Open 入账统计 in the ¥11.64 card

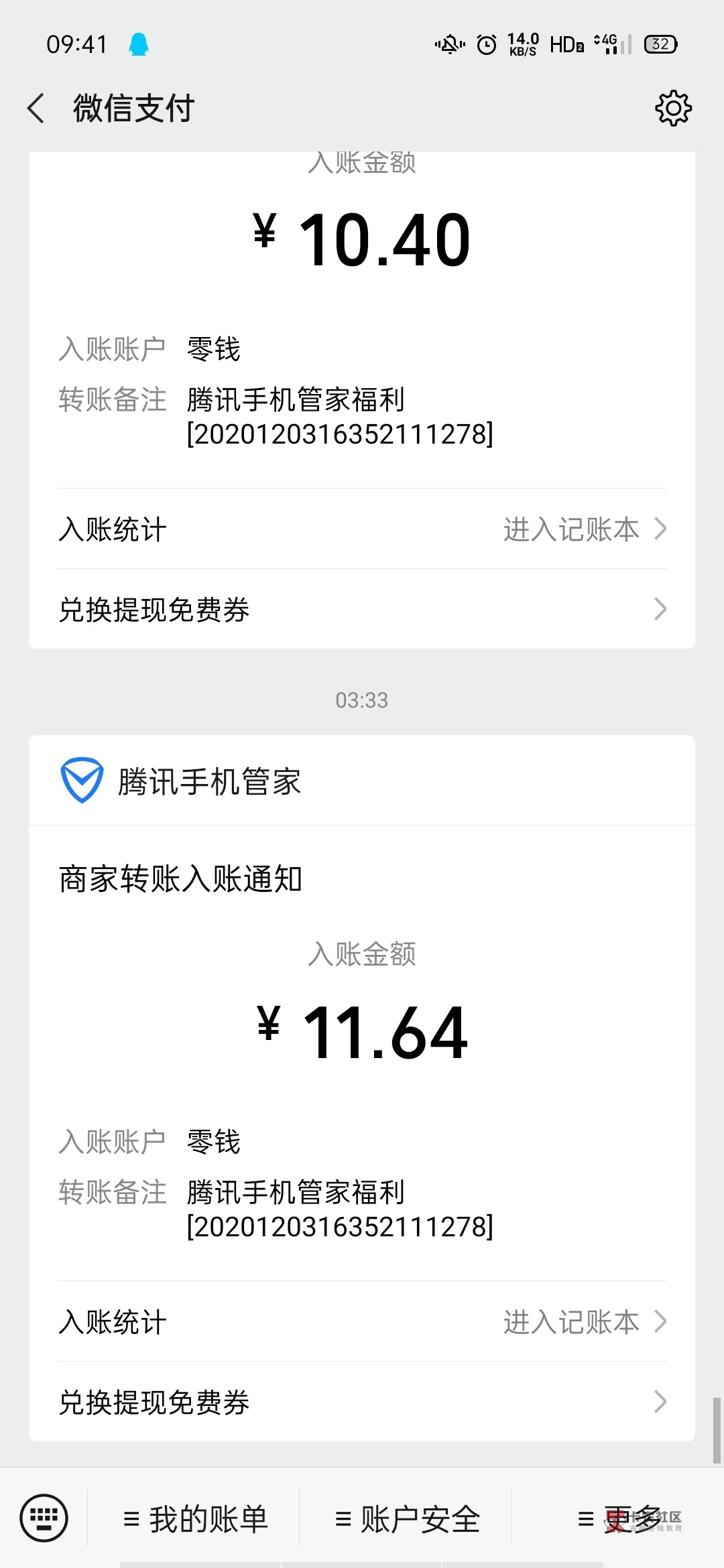click(362, 1322)
